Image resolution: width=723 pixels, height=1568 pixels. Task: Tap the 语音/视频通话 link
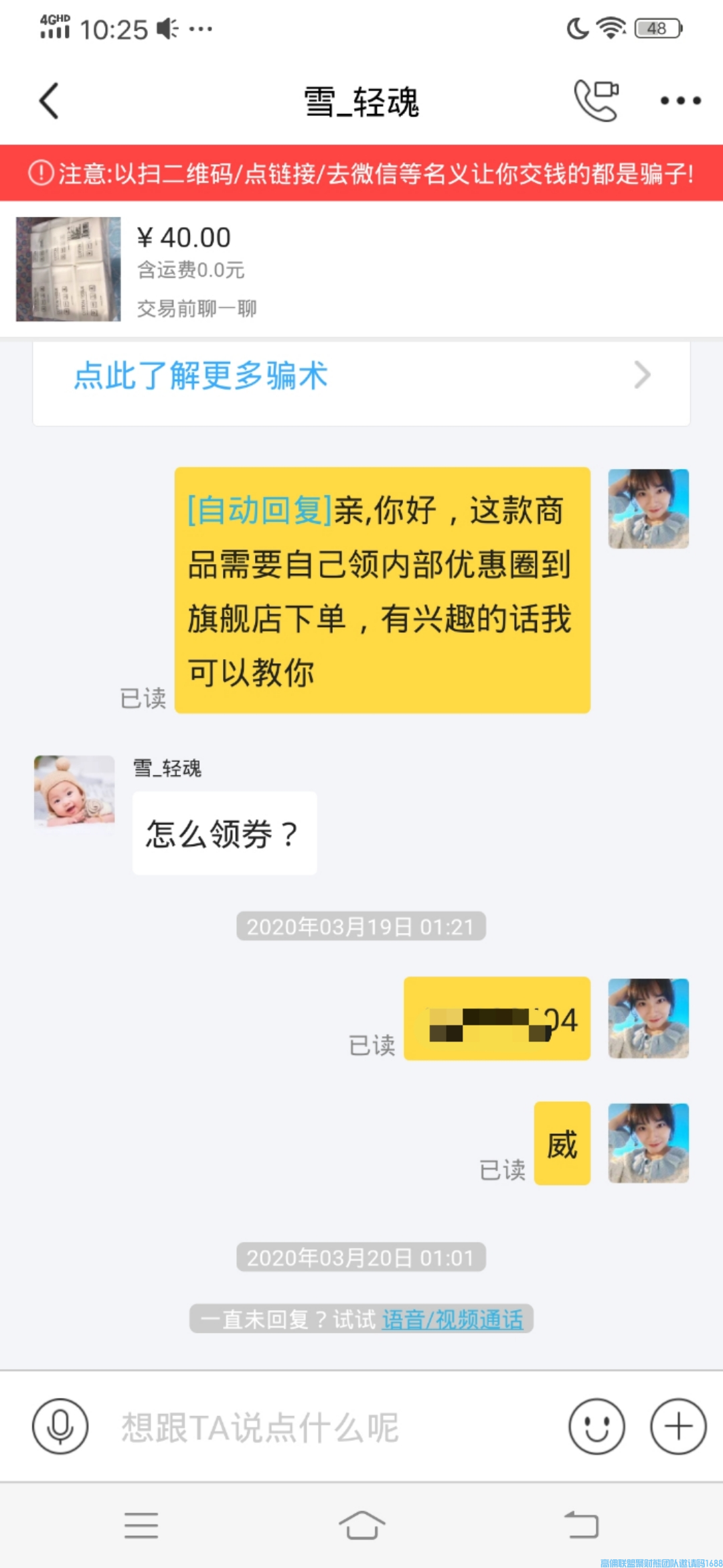[x=453, y=1320]
